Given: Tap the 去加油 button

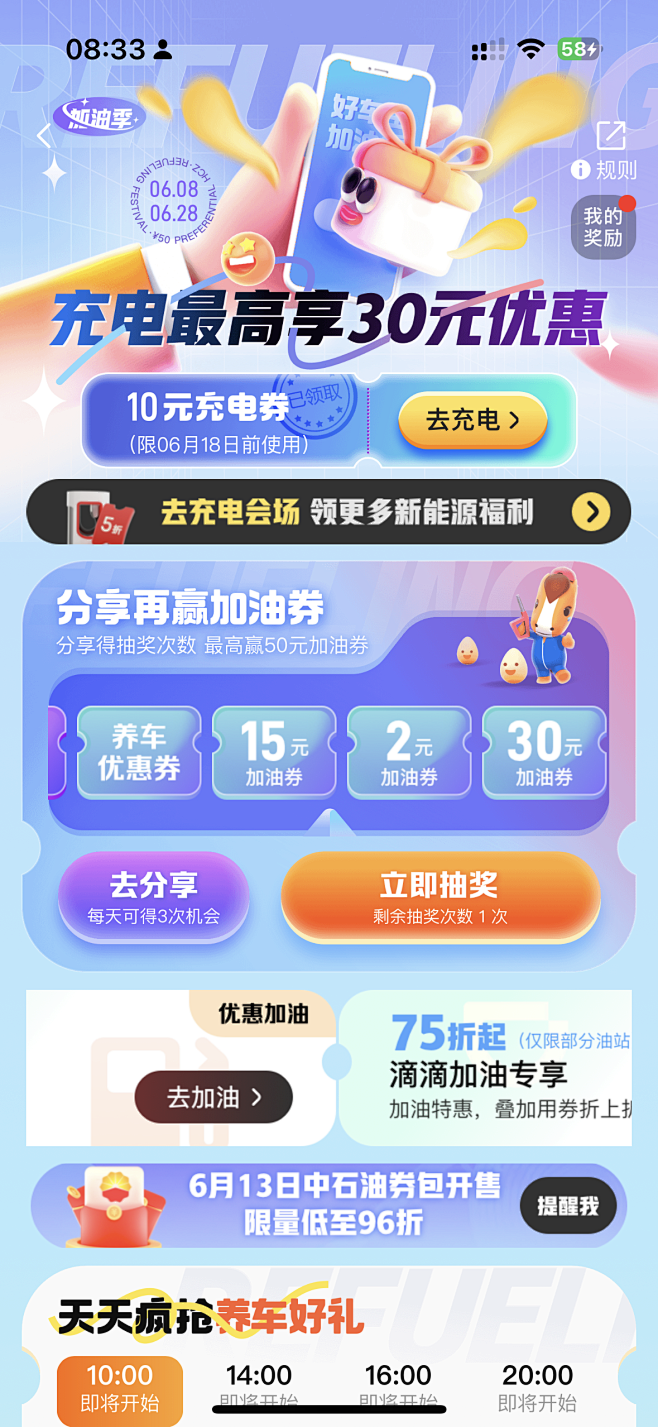Looking at the screenshot, I should tap(213, 1097).
